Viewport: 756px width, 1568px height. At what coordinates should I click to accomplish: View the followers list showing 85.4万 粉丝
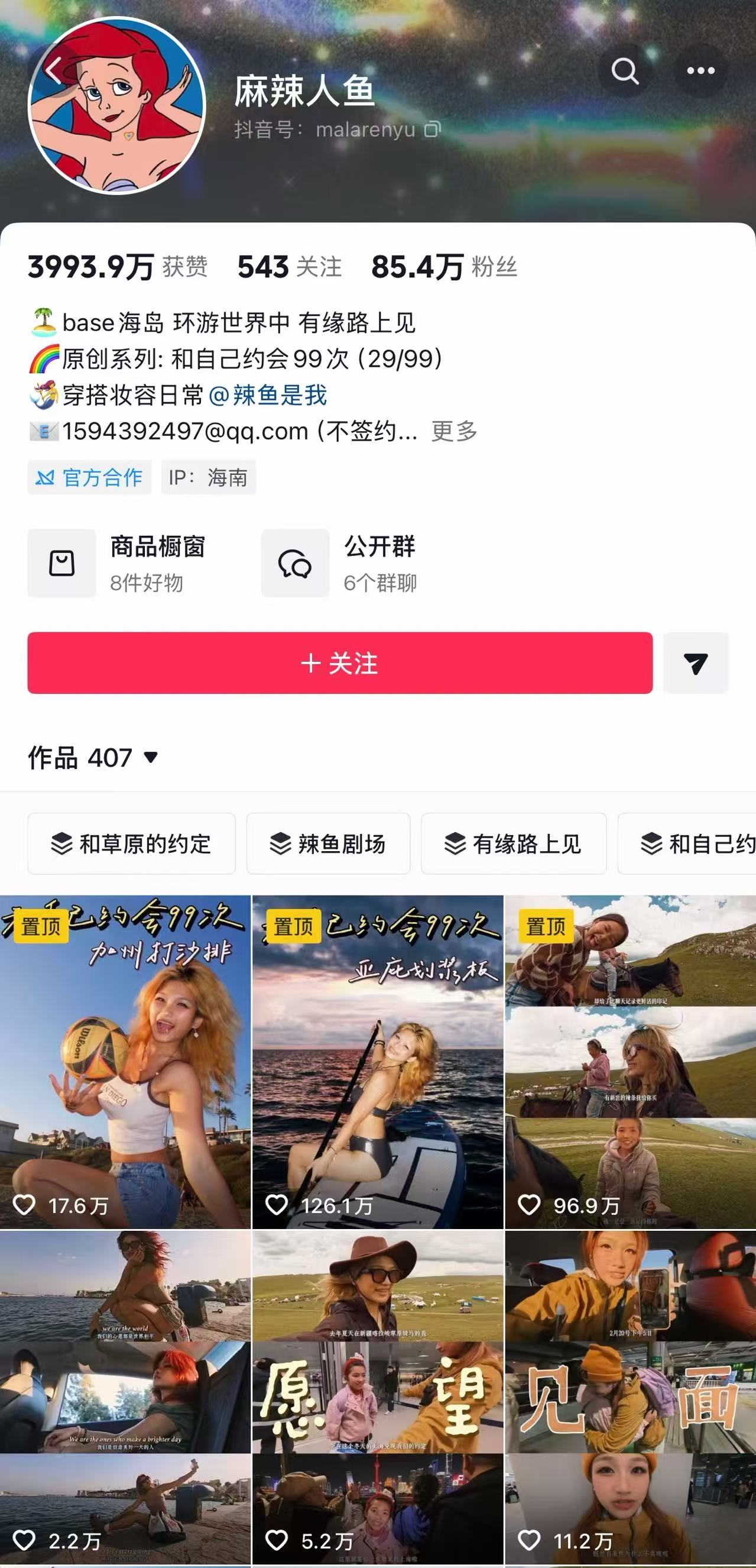tap(444, 267)
